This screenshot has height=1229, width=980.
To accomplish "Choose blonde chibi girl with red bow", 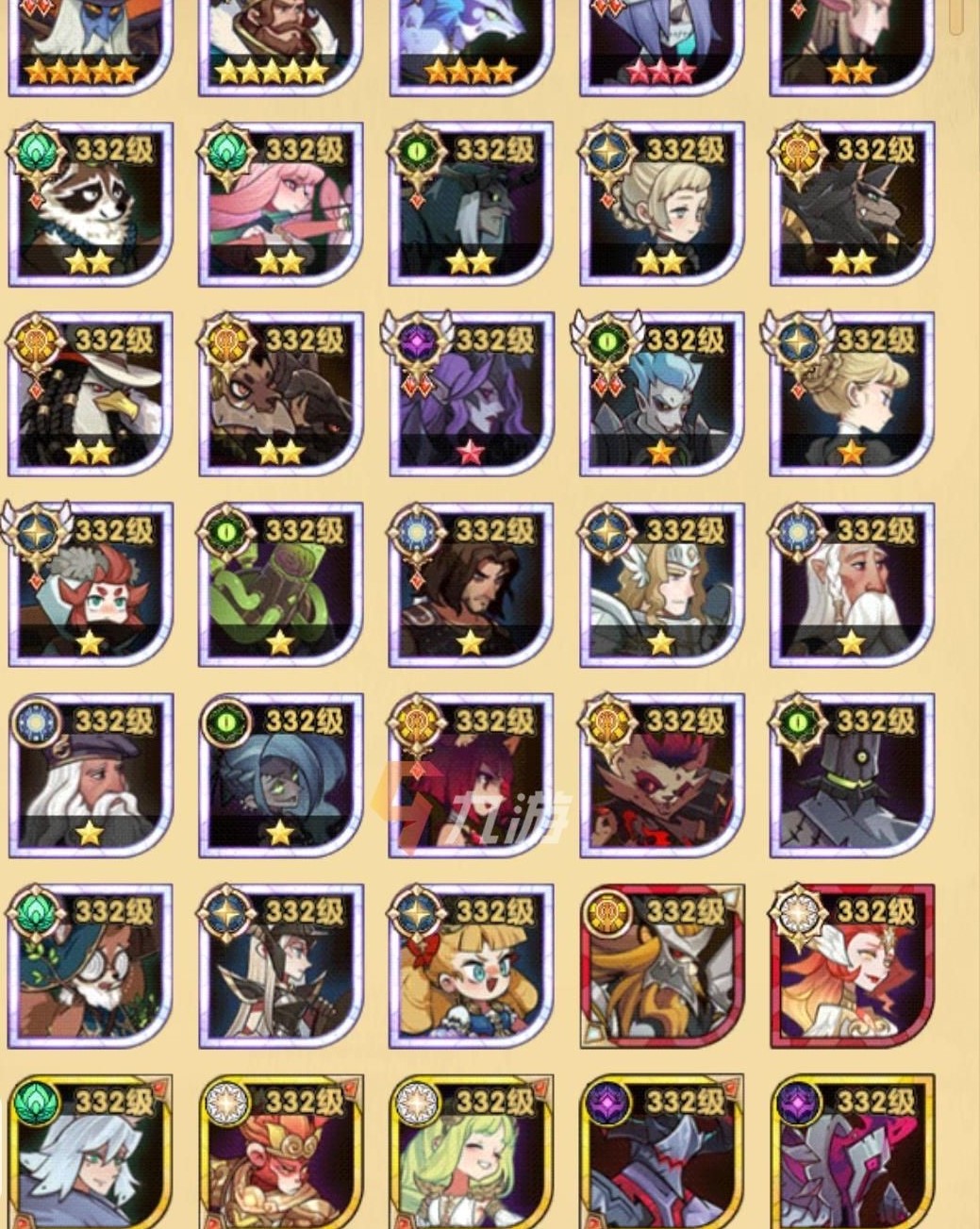I will [471, 968].
